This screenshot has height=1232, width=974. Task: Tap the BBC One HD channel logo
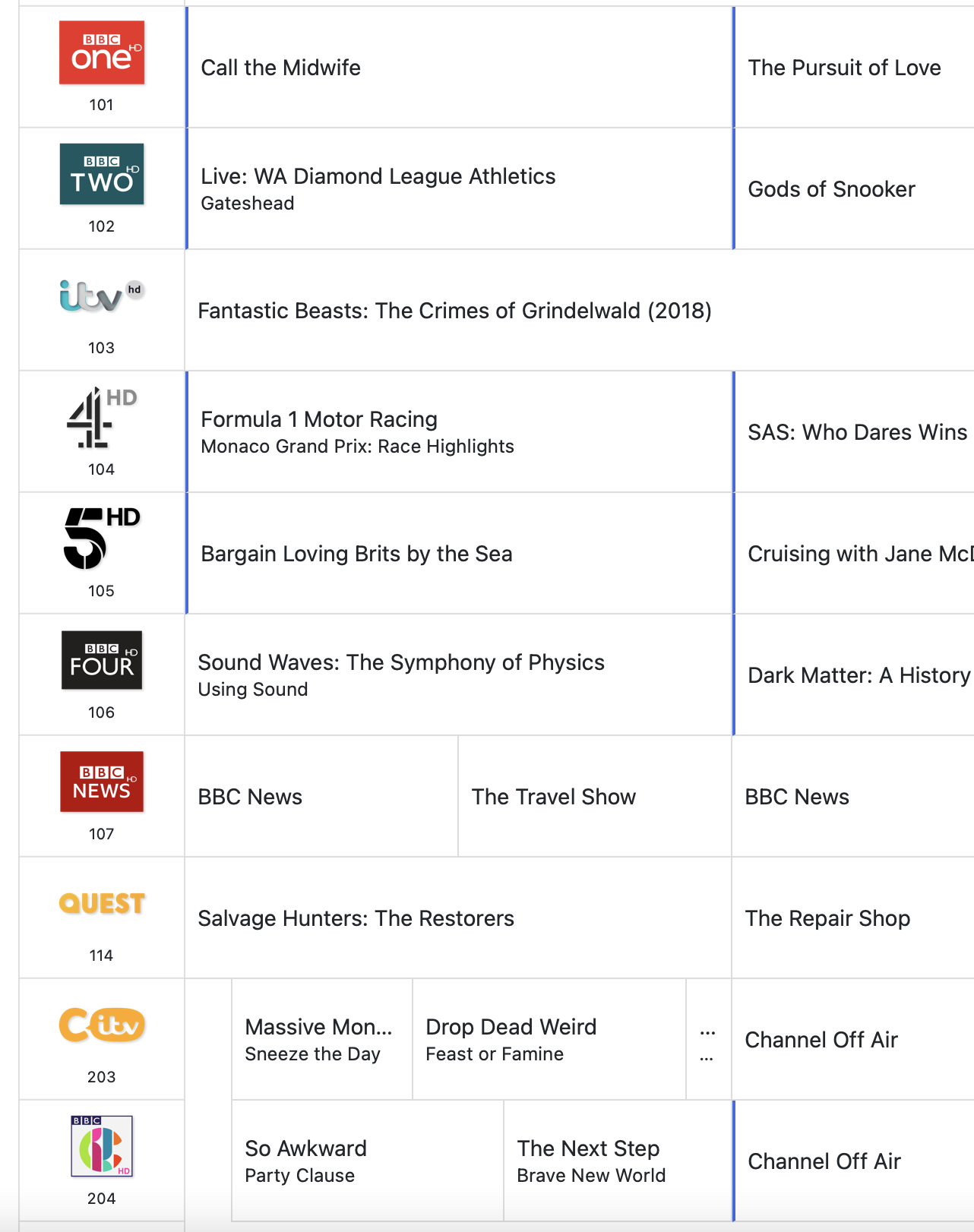click(102, 53)
